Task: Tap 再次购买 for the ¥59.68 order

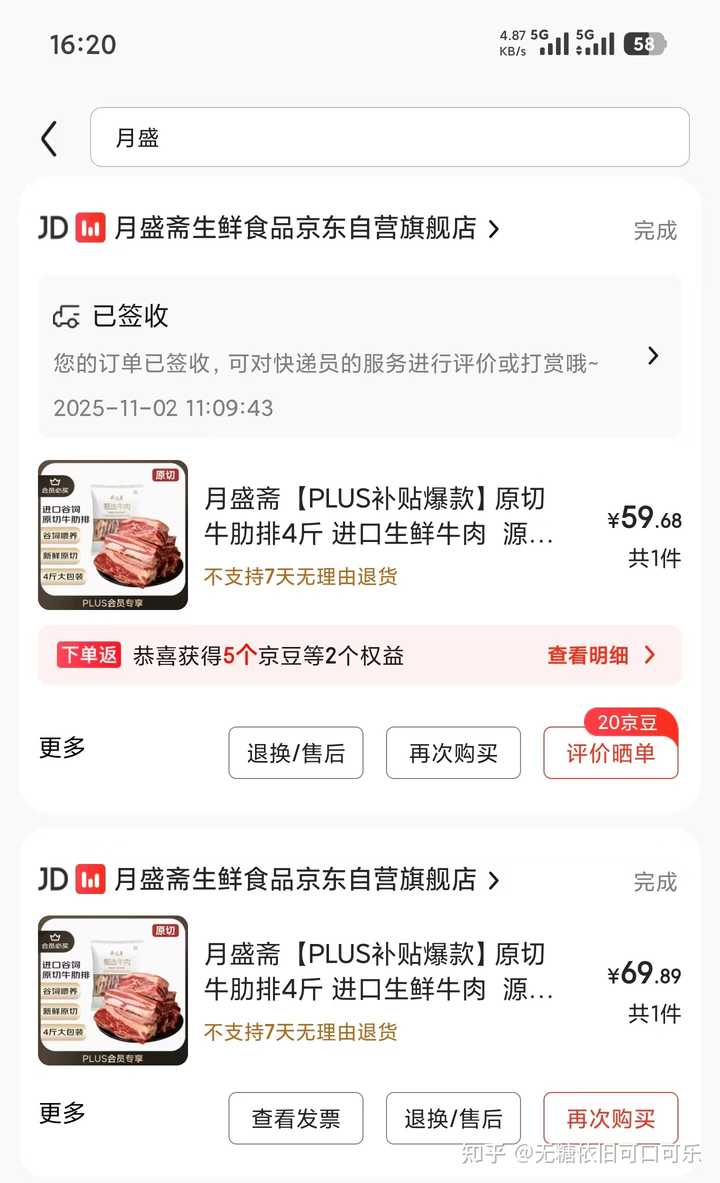Action: (x=453, y=753)
